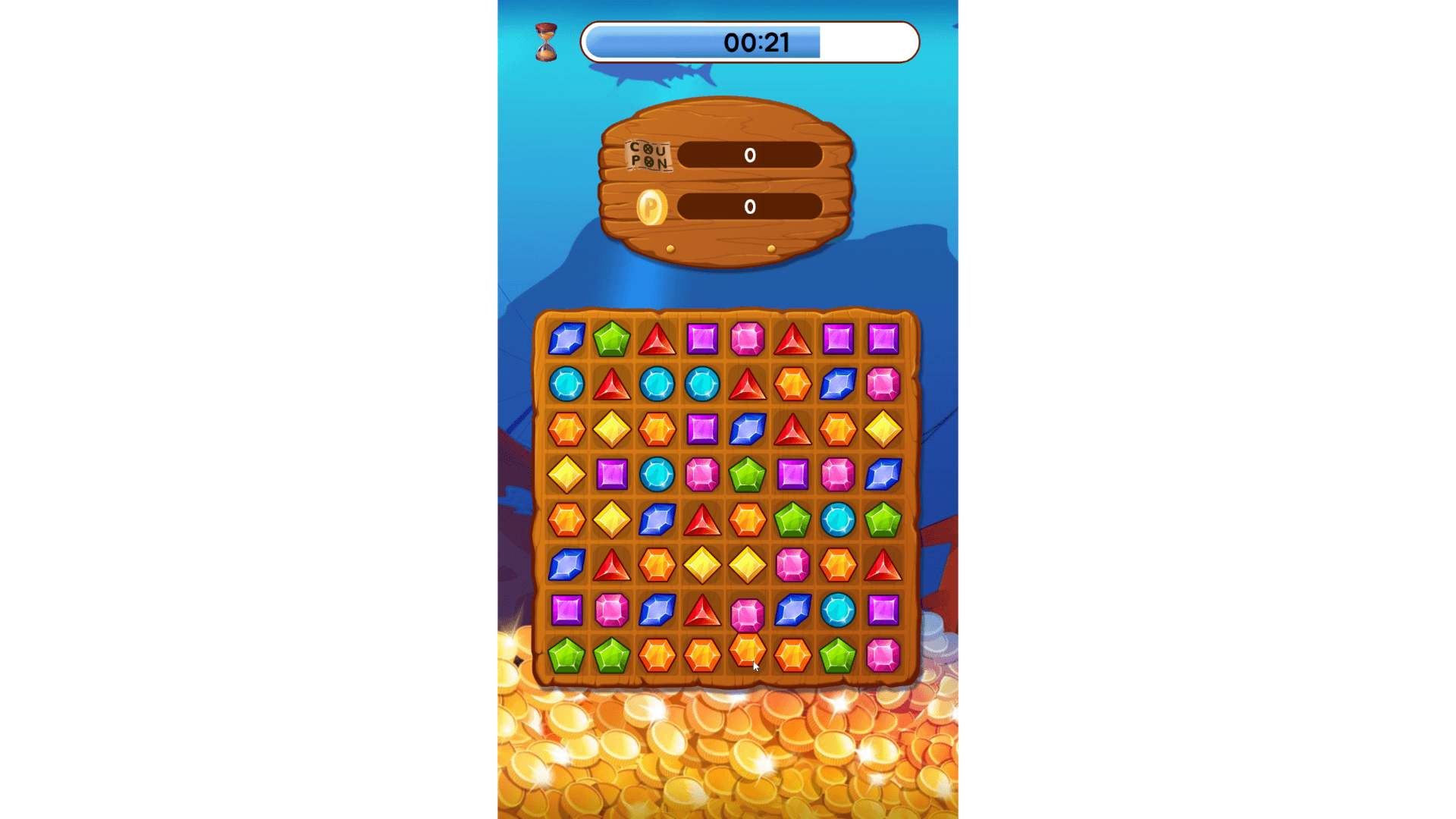Tap the cyan gem between two green gems
The width and height of the screenshot is (1456, 819).
(838, 520)
